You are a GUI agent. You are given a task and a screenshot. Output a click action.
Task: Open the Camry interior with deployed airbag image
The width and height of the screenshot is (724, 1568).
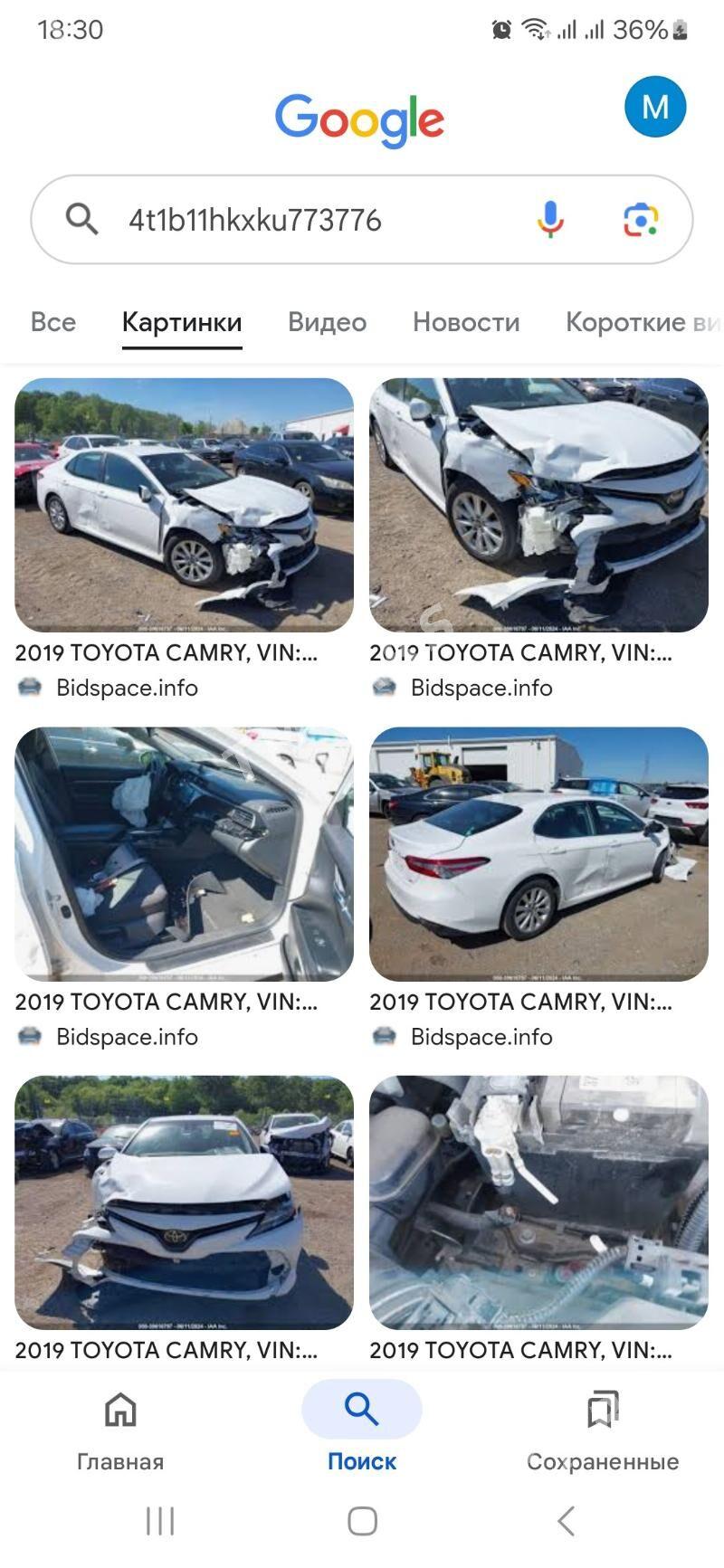click(184, 854)
